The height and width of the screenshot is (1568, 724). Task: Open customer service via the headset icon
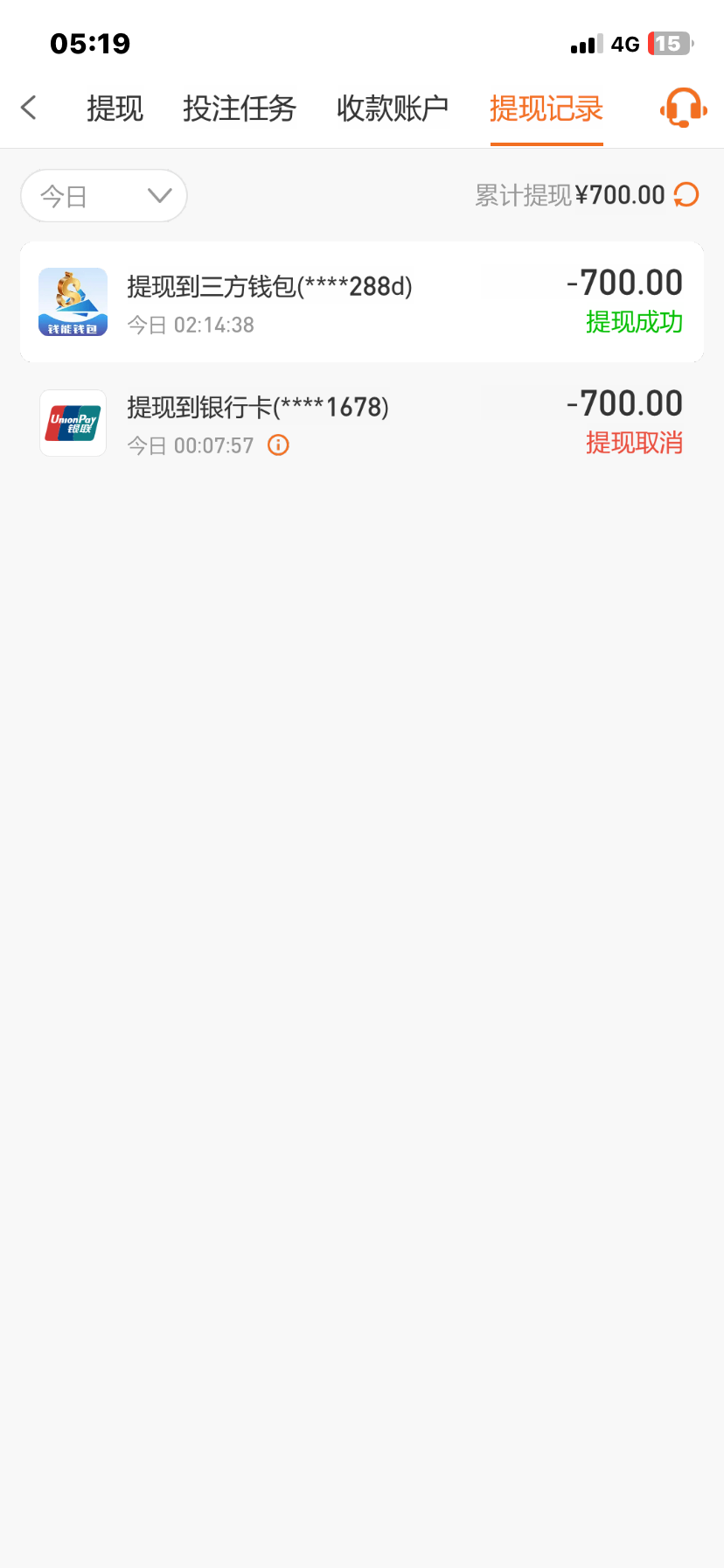(682, 107)
